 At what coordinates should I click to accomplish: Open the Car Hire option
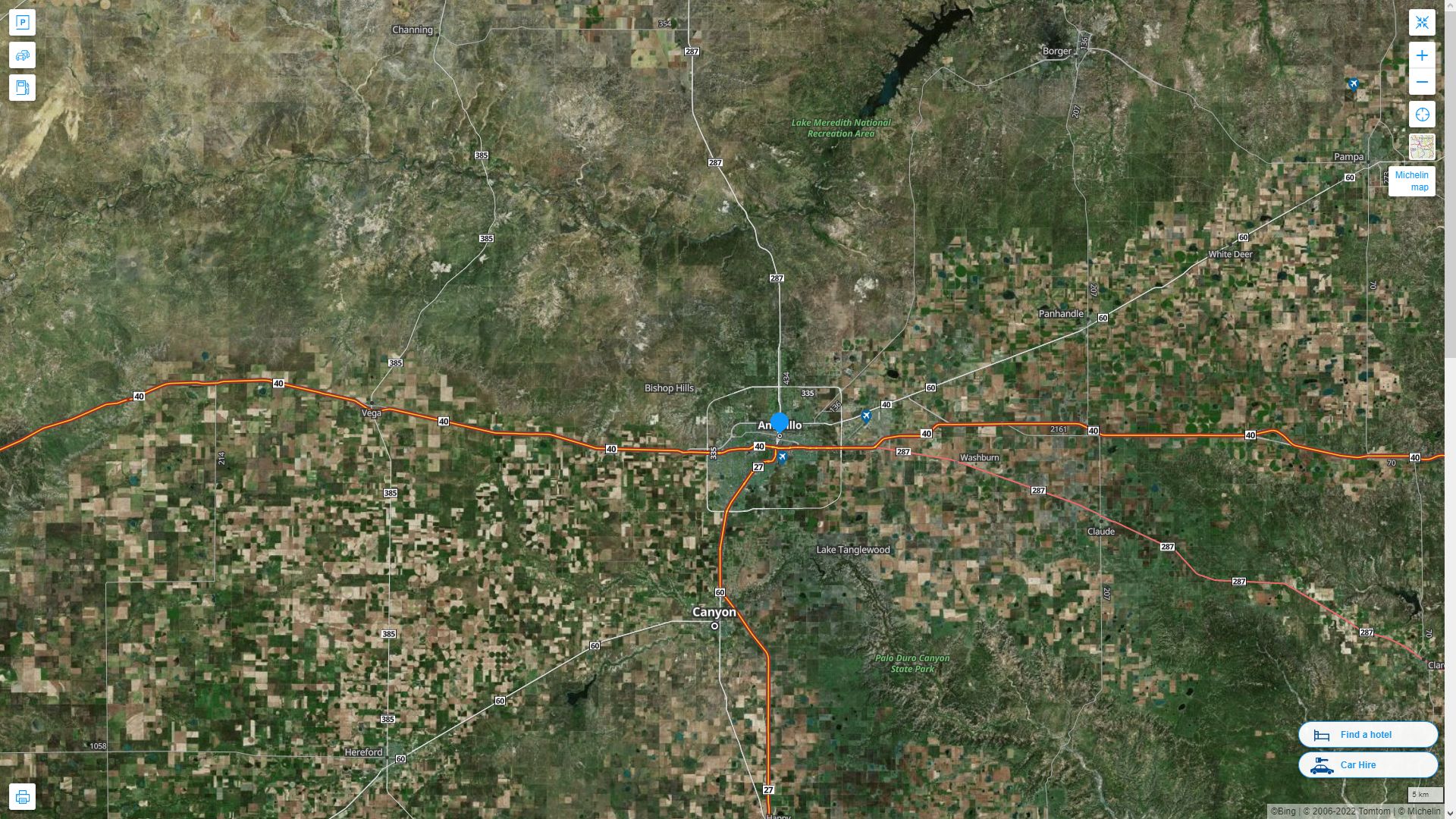click(x=1367, y=764)
